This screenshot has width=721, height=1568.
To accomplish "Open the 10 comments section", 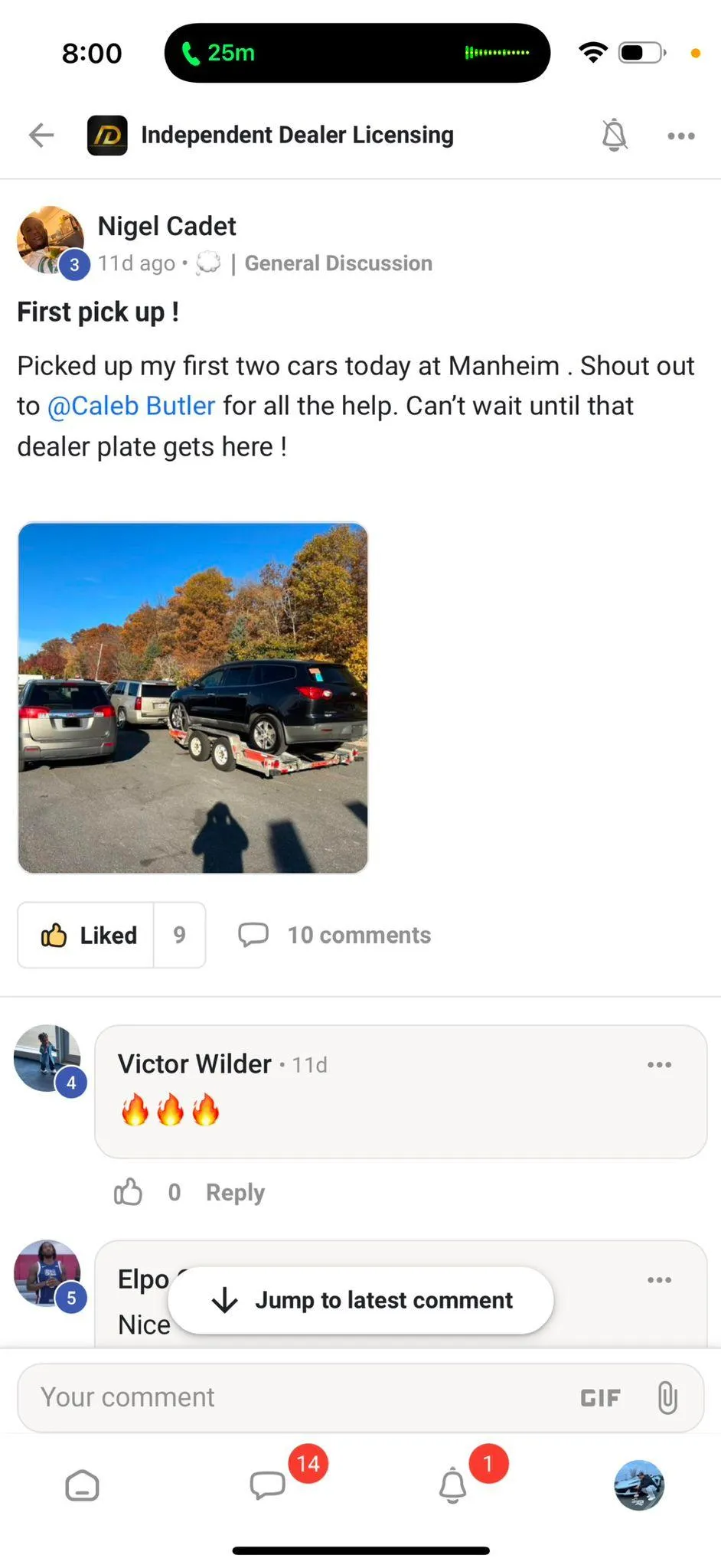I will click(x=334, y=935).
